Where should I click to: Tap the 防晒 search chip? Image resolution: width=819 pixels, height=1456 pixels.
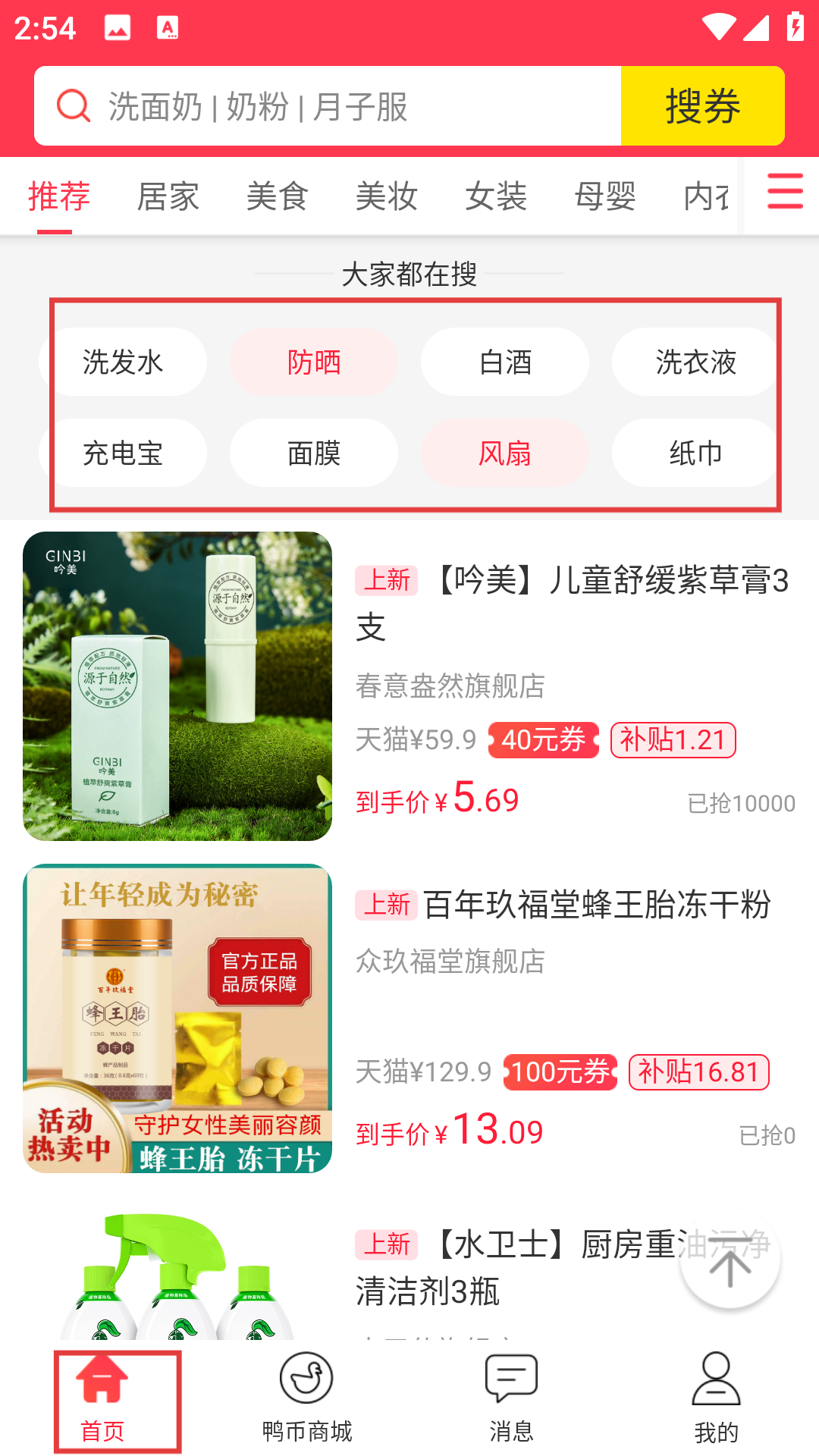point(314,362)
